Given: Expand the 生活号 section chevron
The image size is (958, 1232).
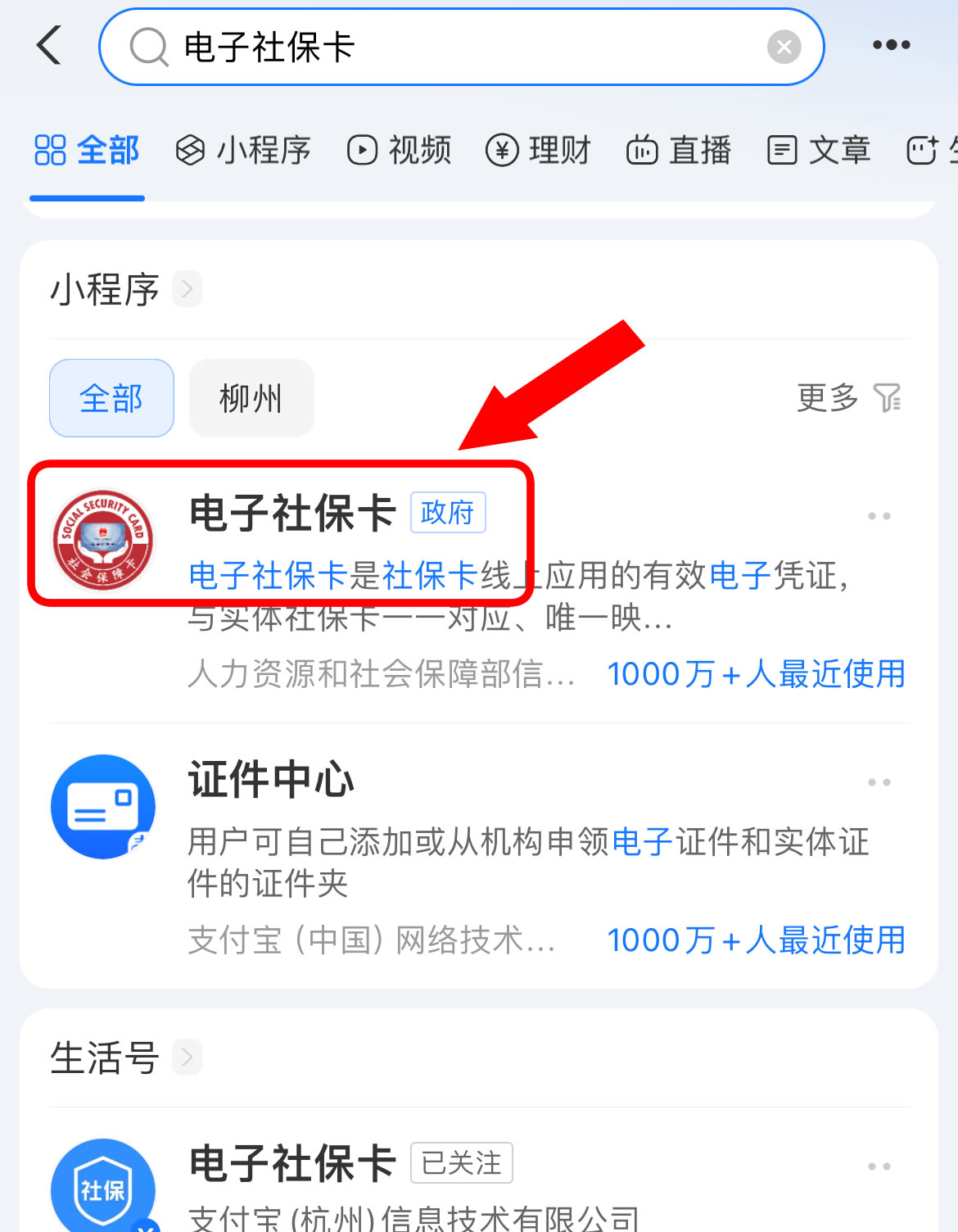Looking at the screenshot, I should pyautogui.click(x=187, y=1058).
